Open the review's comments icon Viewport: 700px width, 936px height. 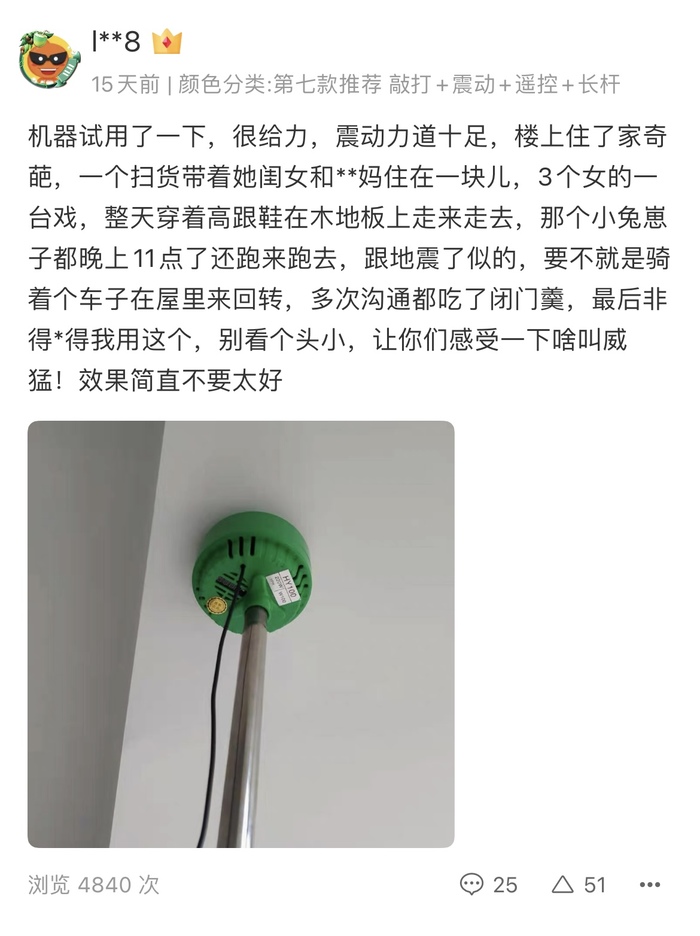click(x=472, y=884)
